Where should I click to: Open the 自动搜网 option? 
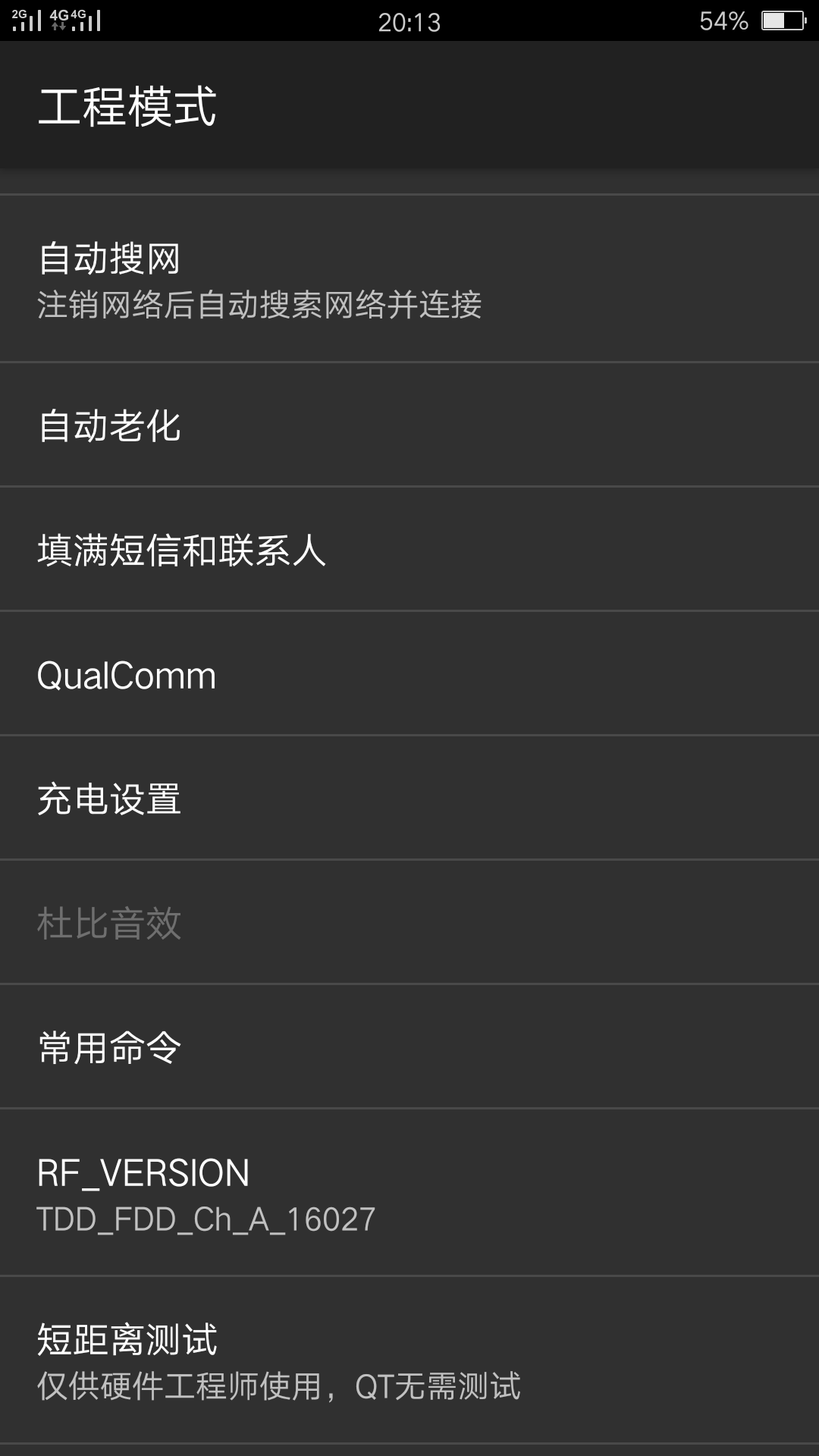[409, 278]
